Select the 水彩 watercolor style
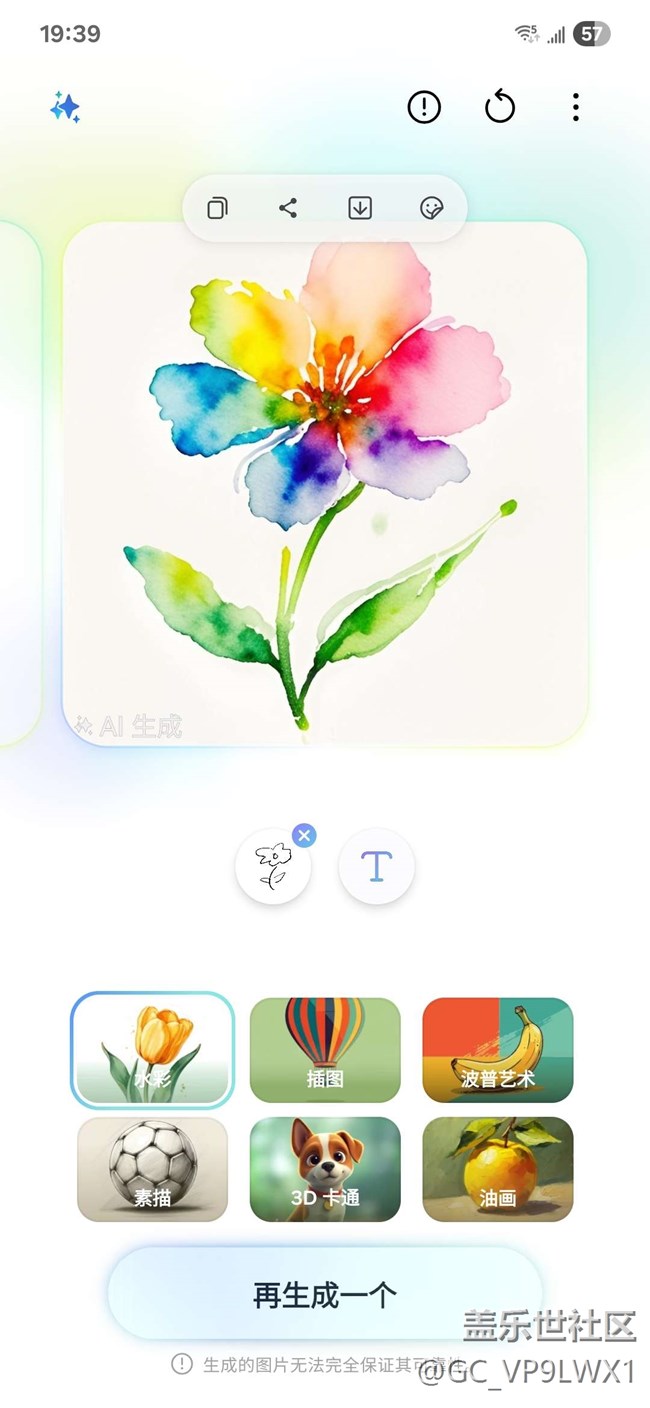This screenshot has width=650, height=1408. point(152,1050)
